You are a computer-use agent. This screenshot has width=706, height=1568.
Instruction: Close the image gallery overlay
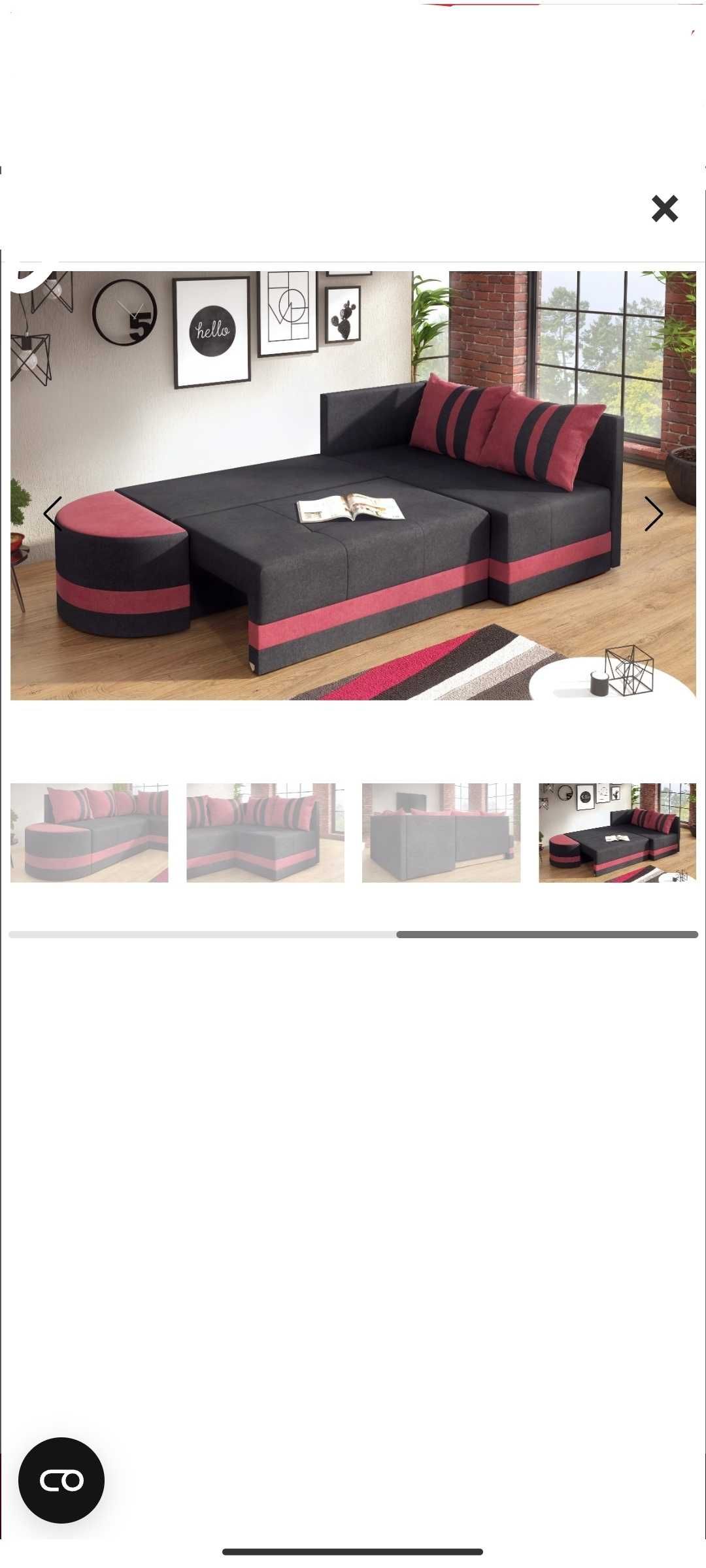[664, 209]
